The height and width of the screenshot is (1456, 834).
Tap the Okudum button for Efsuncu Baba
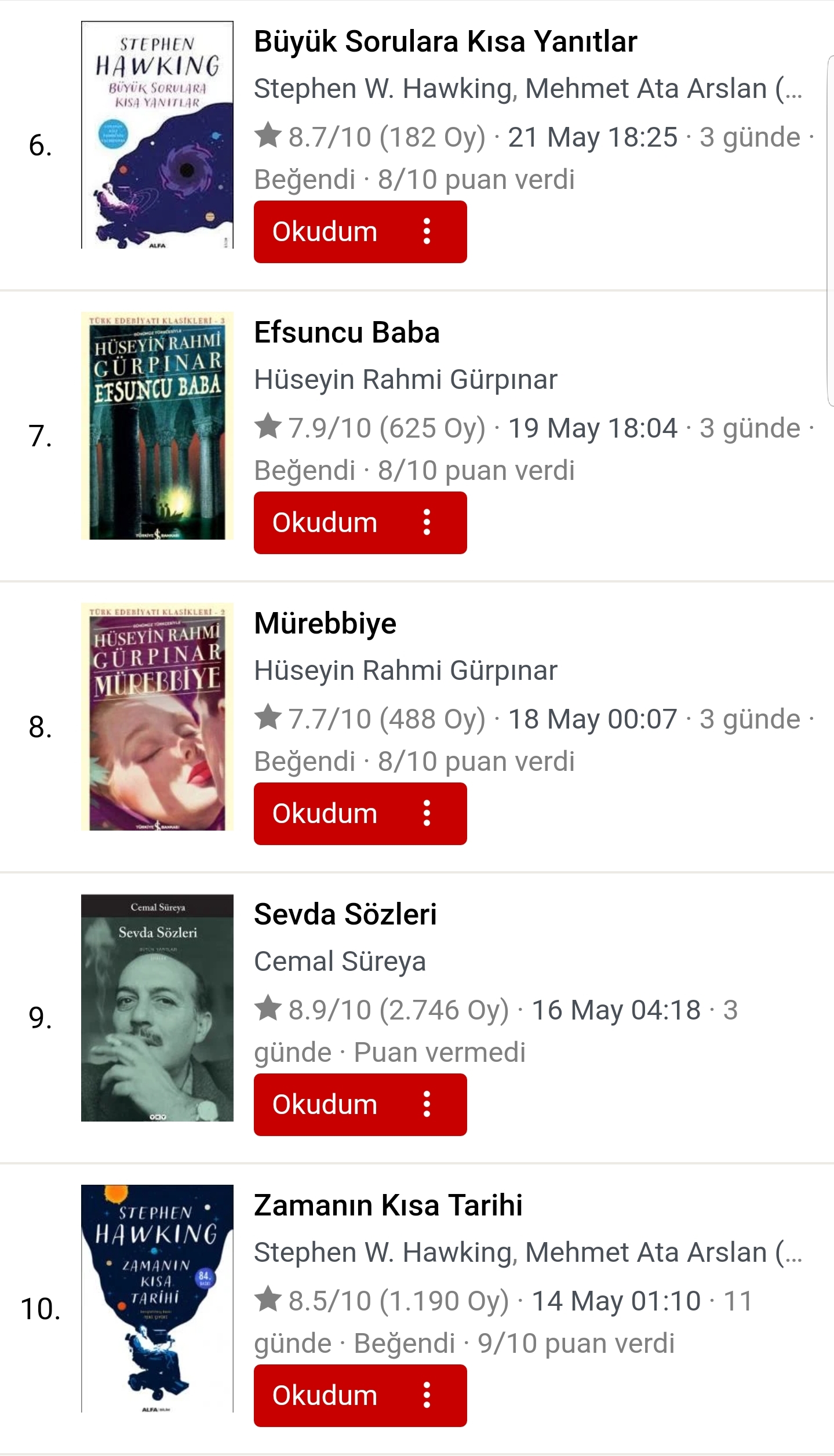pos(325,523)
